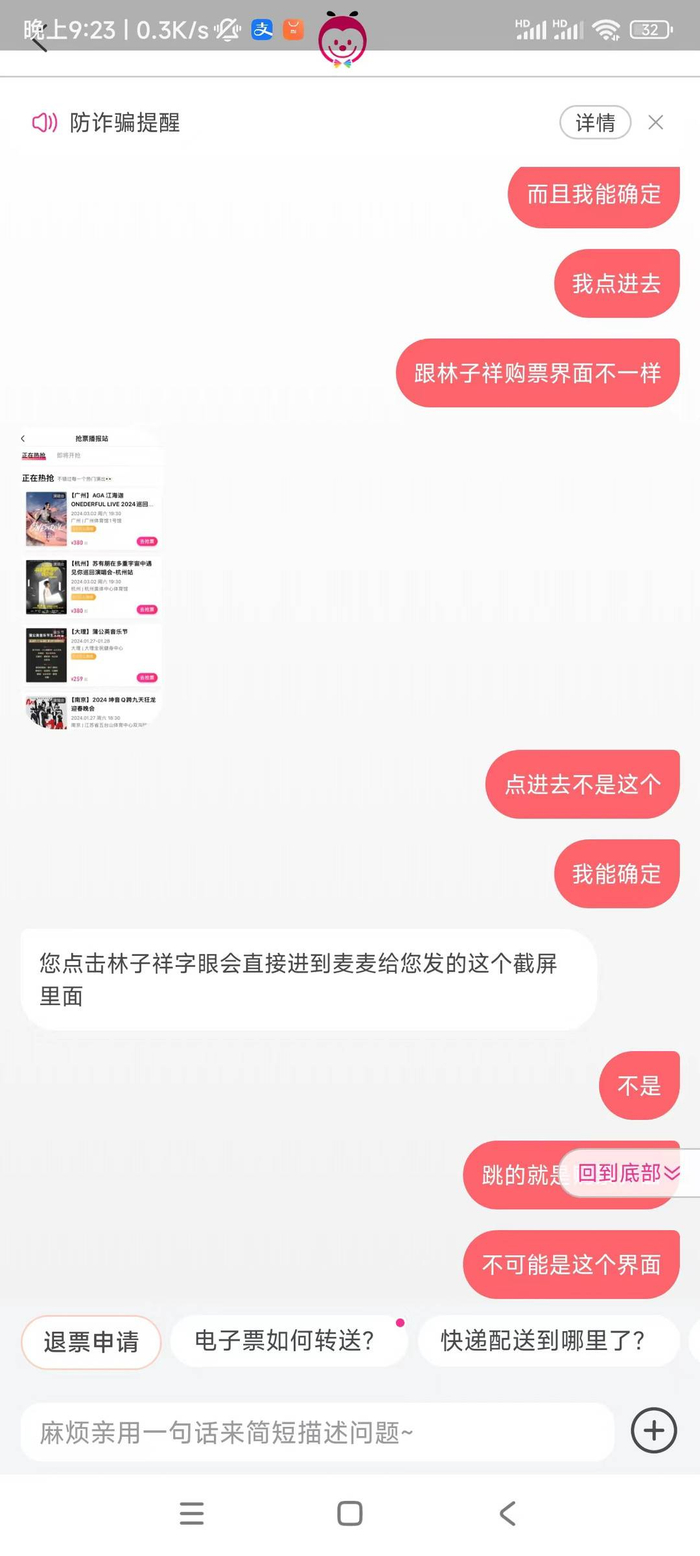Image resolution: width=700 pixels, height=1556 pixels.
Task: Open the plus attachment menu
Action: tap(653, 1431)
